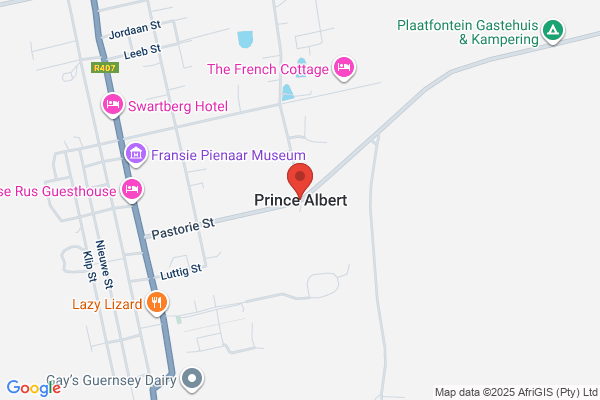Open Fransie Pienaar Museum marker
This screenshot has width=600, height=400.
tap(136, 155)
